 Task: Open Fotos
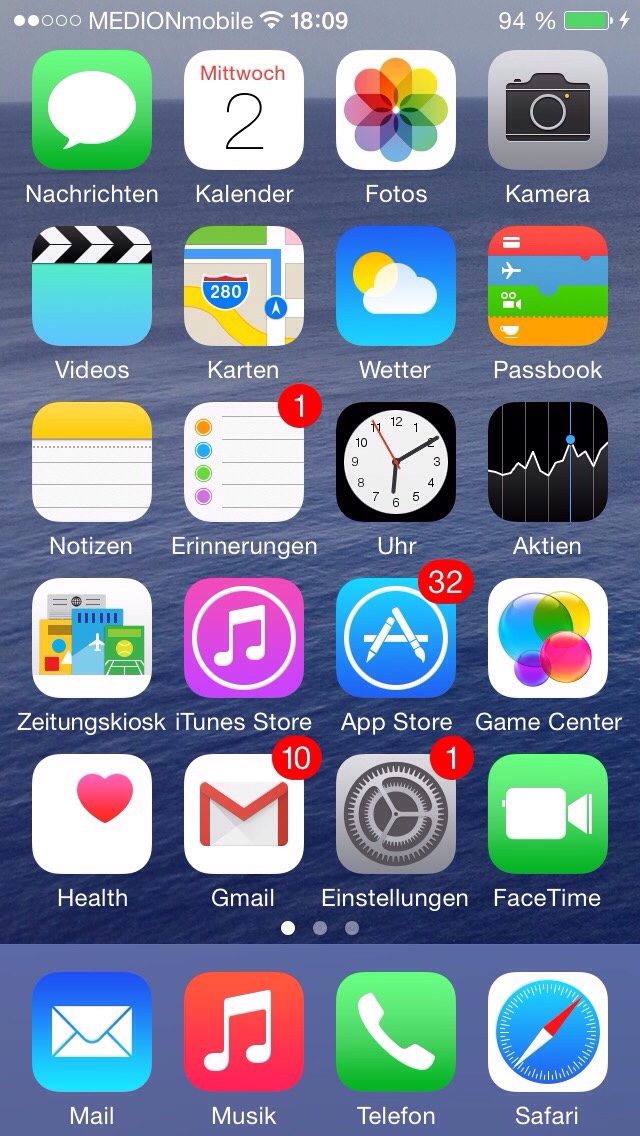point(396,110)
